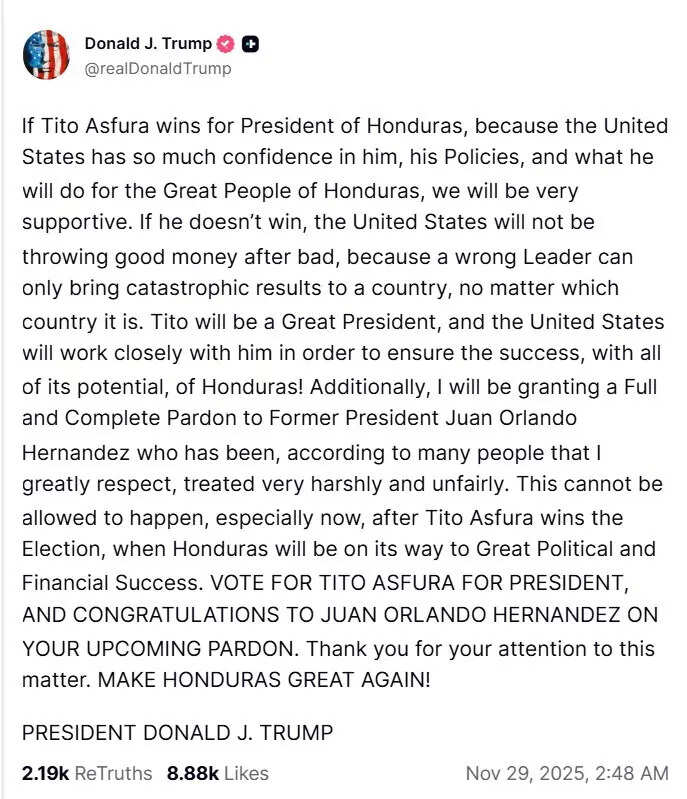Viewport: 687px width, 799px height.
Task: Open Donald J. Trump's profile avatar
Action: (46, 55)
